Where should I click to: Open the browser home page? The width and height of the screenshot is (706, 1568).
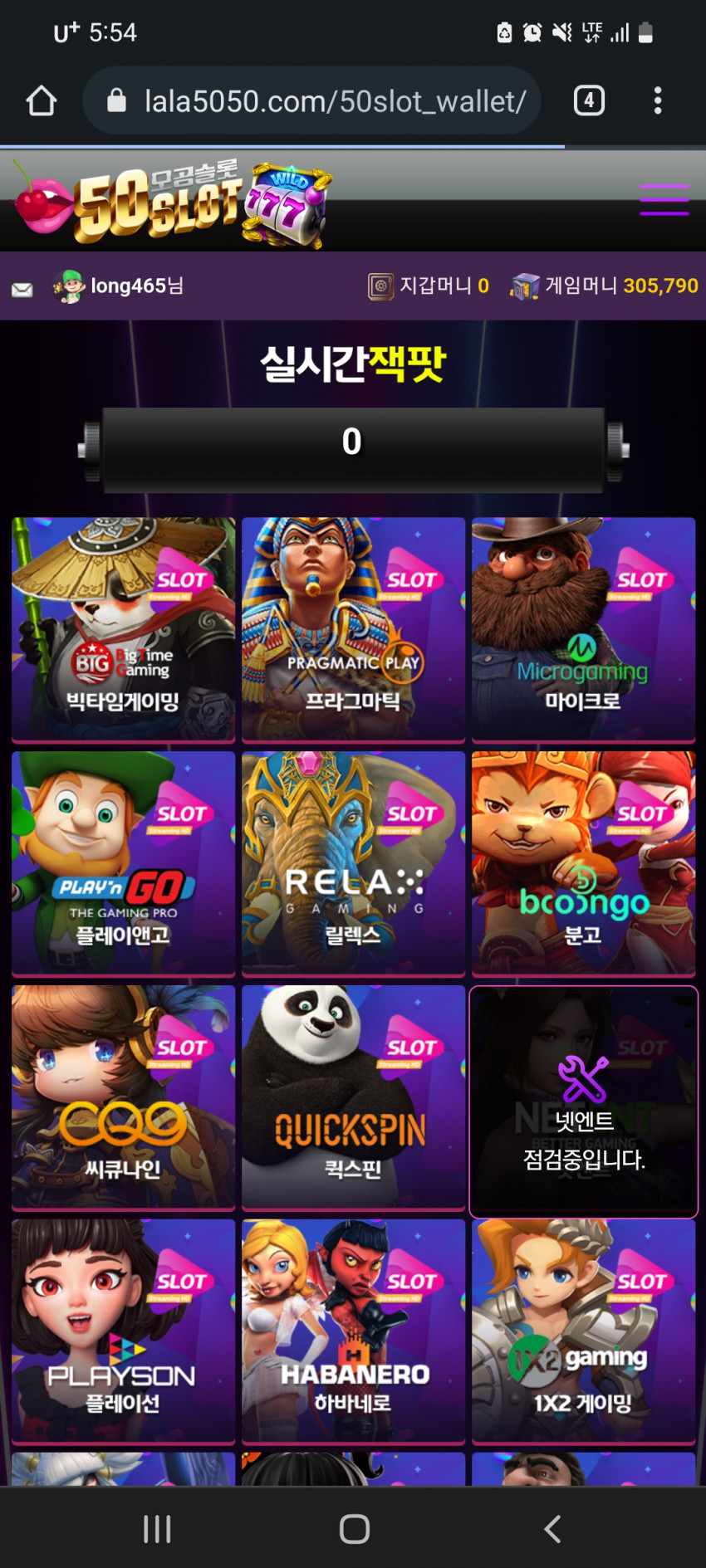42,101
